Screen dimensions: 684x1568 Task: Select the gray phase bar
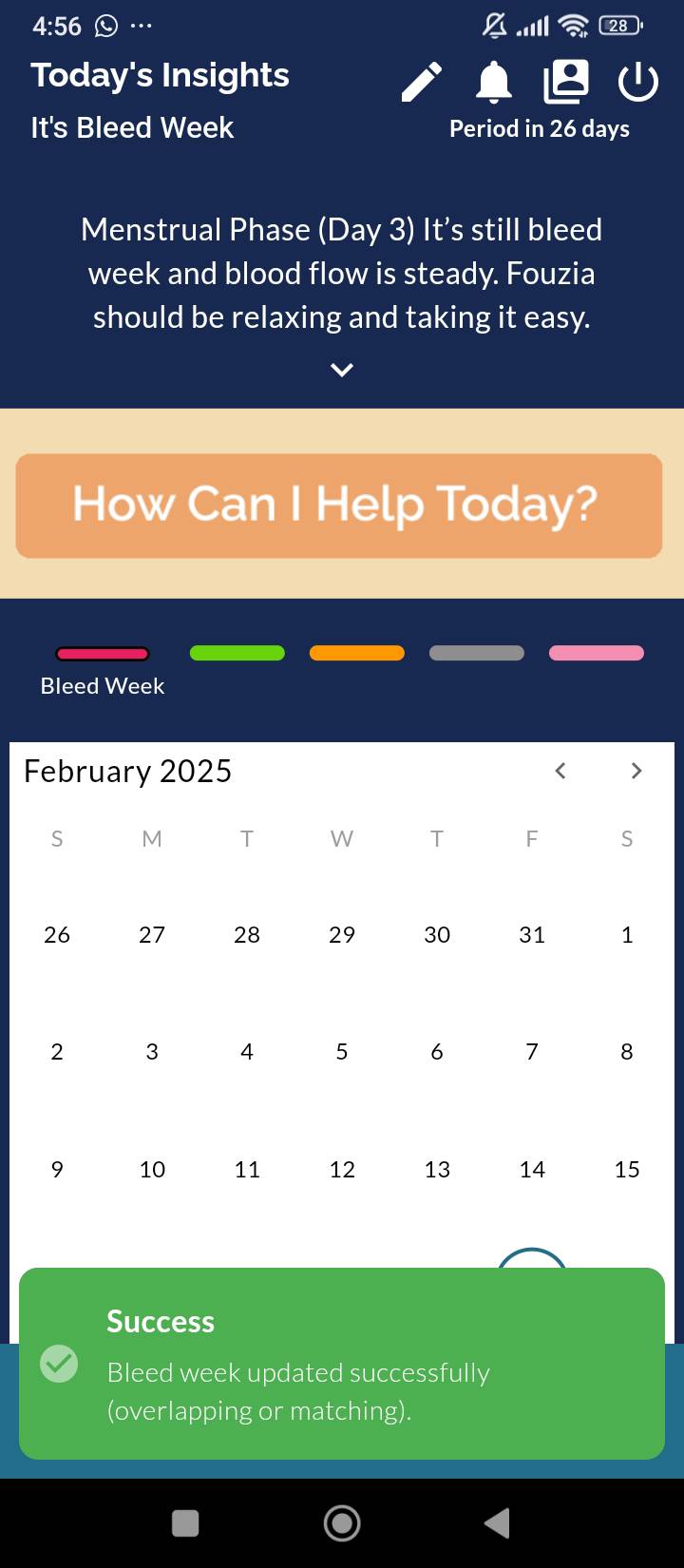pyautogui.click(x=477, y=653)
